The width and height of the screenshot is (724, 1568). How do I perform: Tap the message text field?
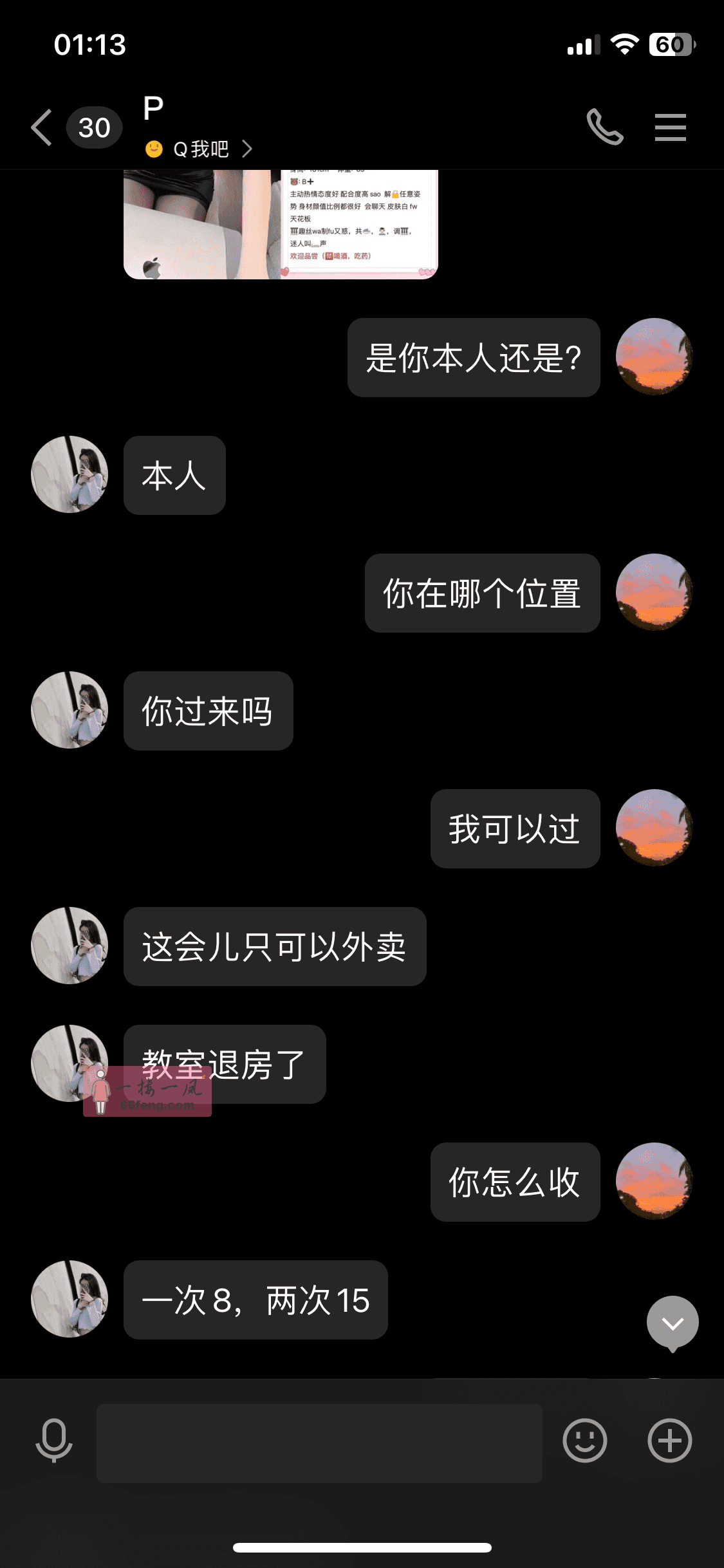319,1443
